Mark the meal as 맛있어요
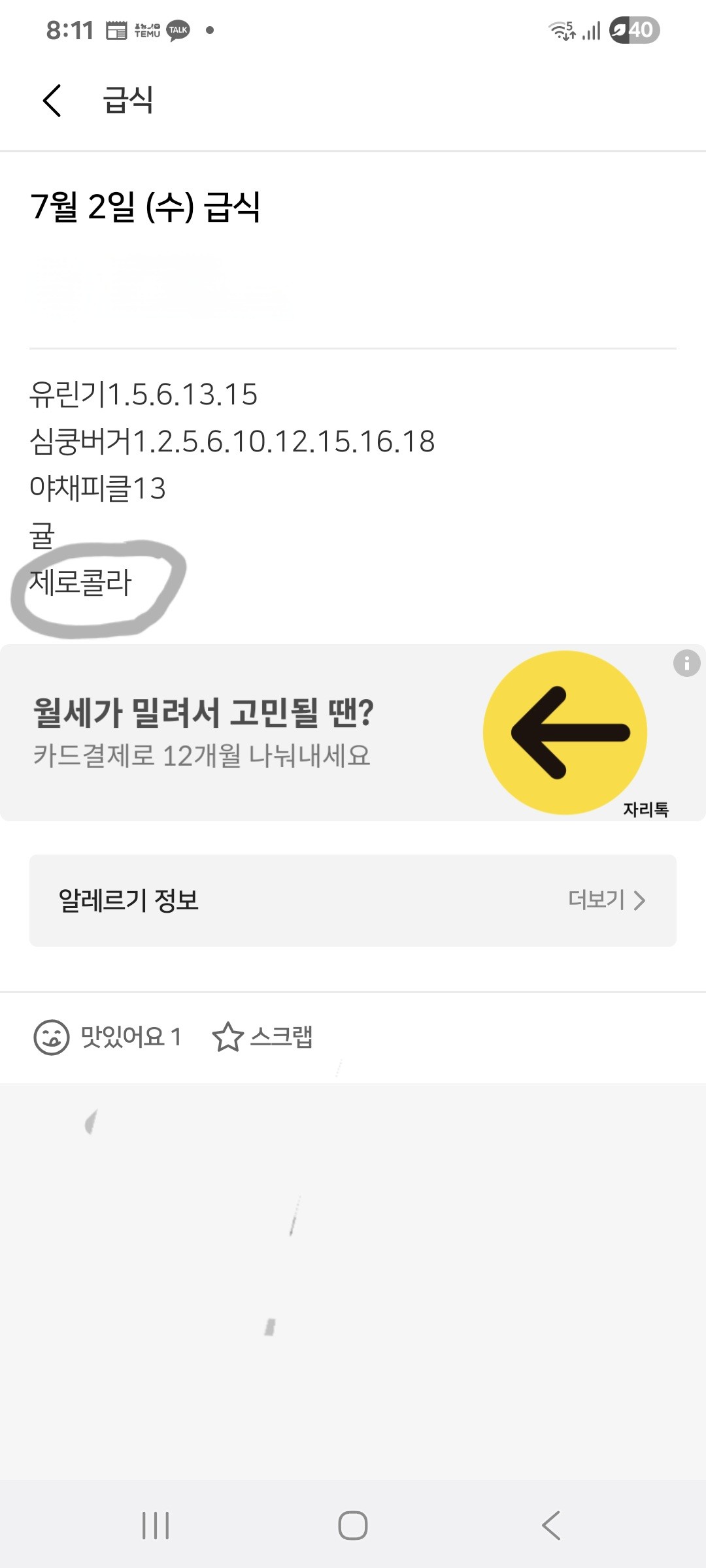The width and height of the screenshot is (706, 1568). (108, 1037)
